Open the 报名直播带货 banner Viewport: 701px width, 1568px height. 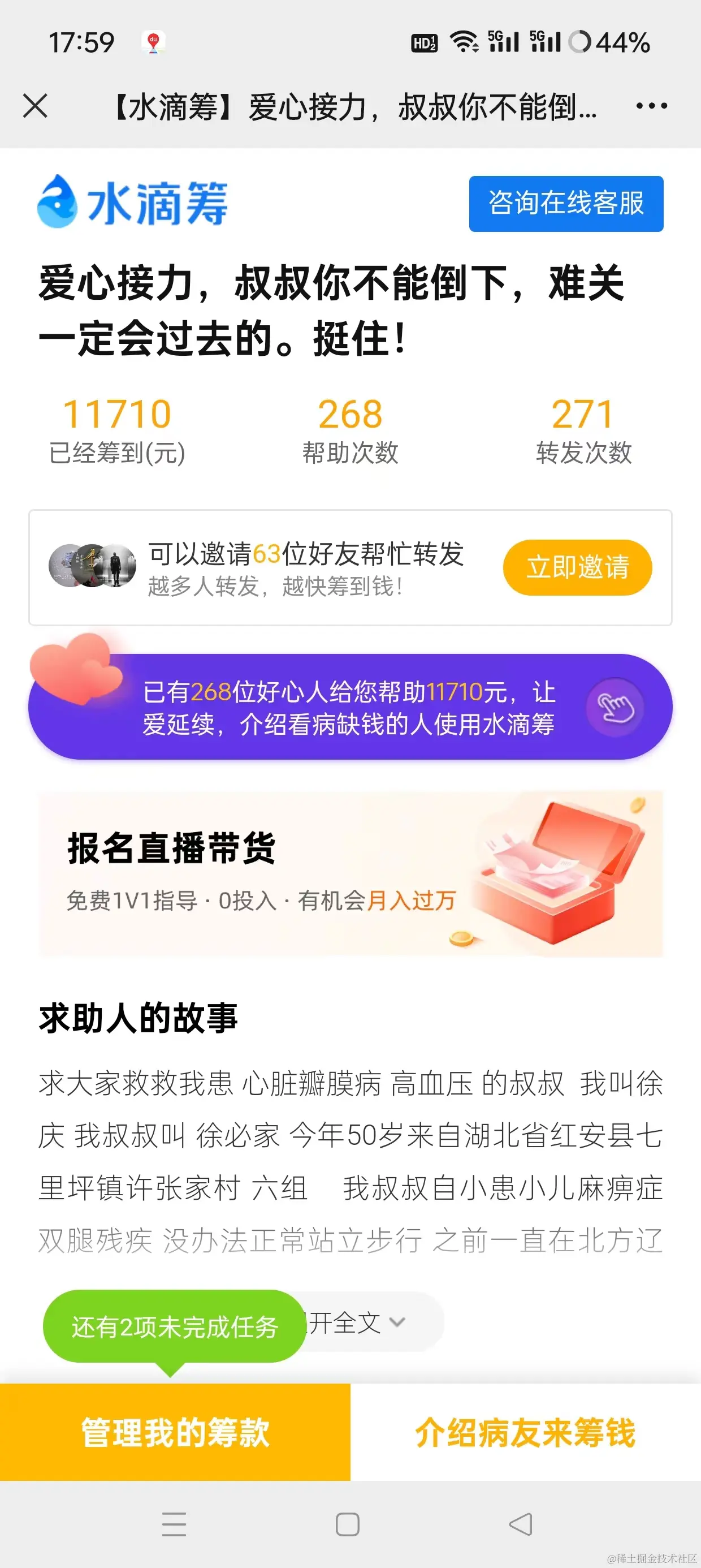coord(350,874)
